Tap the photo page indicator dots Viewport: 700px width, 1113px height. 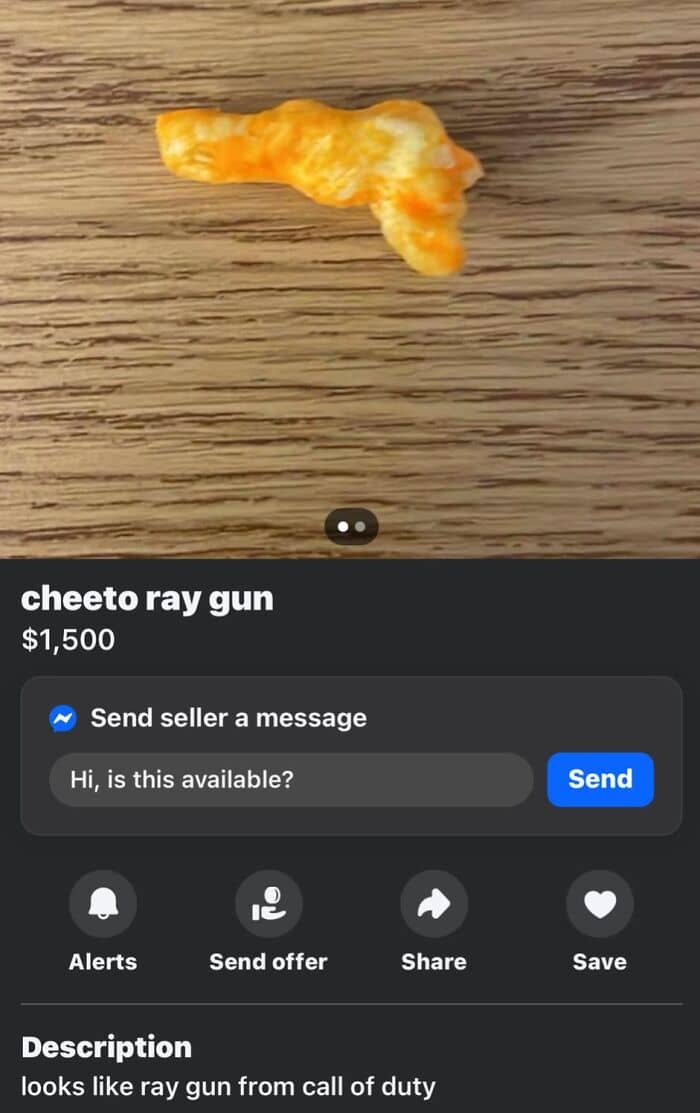[x=351, y=525]
